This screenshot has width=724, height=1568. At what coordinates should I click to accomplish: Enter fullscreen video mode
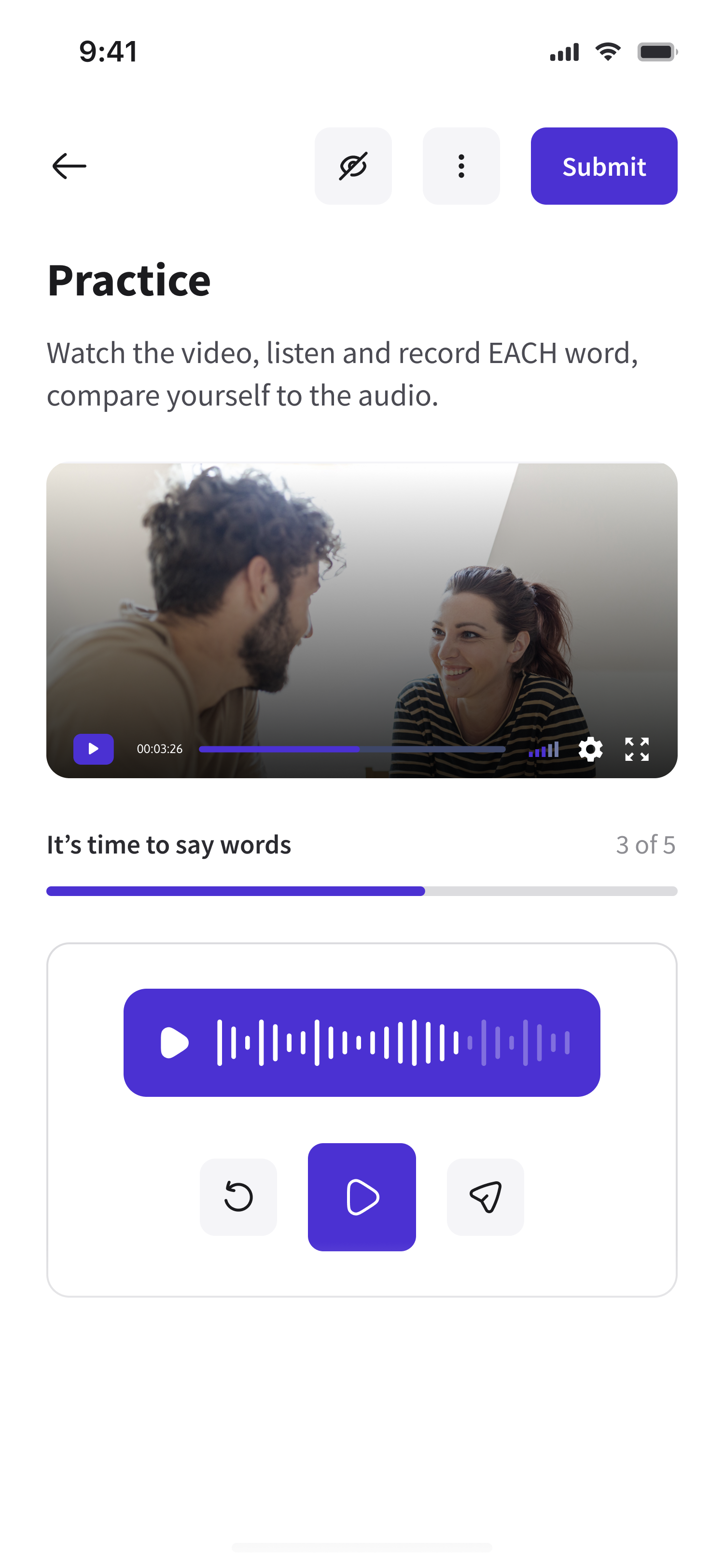point(637,749)
